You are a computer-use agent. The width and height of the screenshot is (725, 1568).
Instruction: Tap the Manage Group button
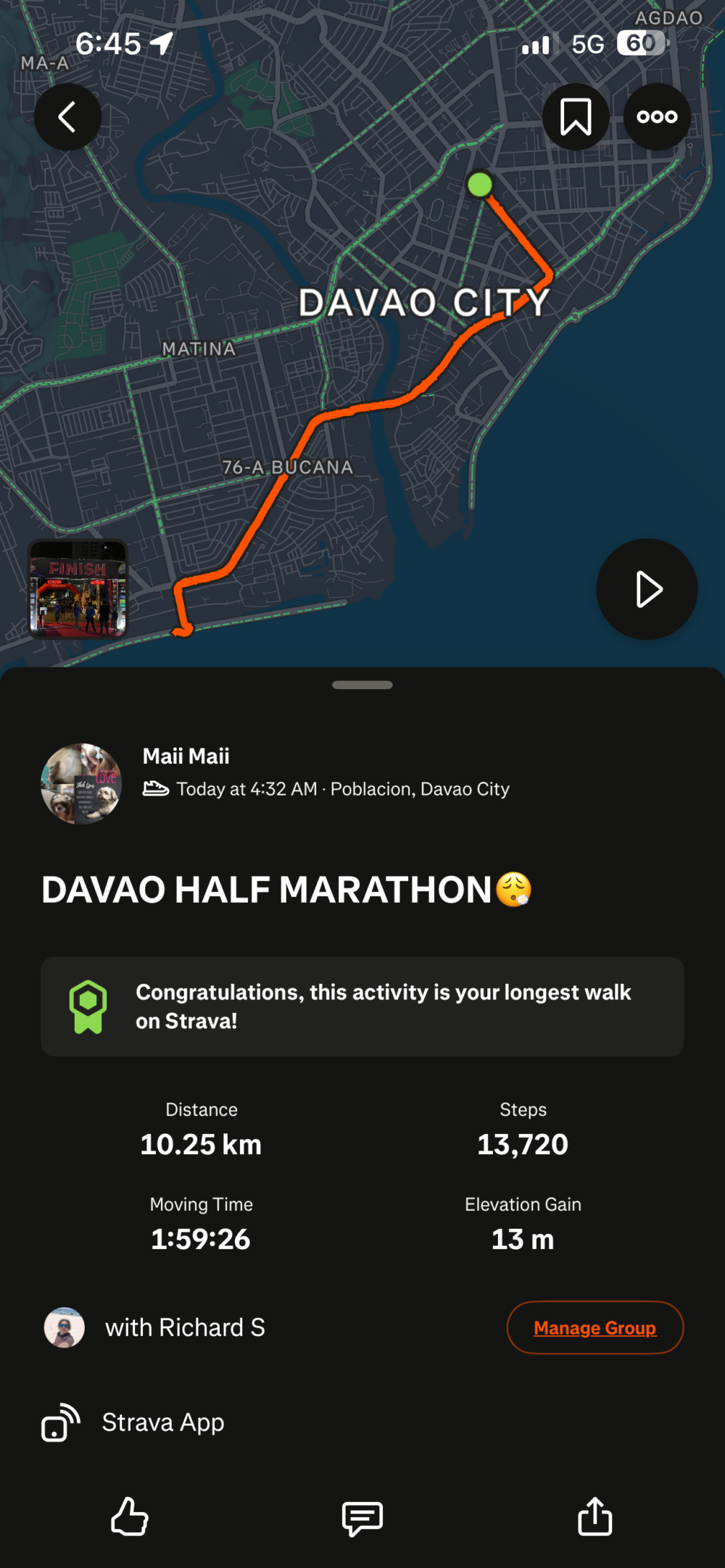pyautogui.click(x=594, y=1327)
